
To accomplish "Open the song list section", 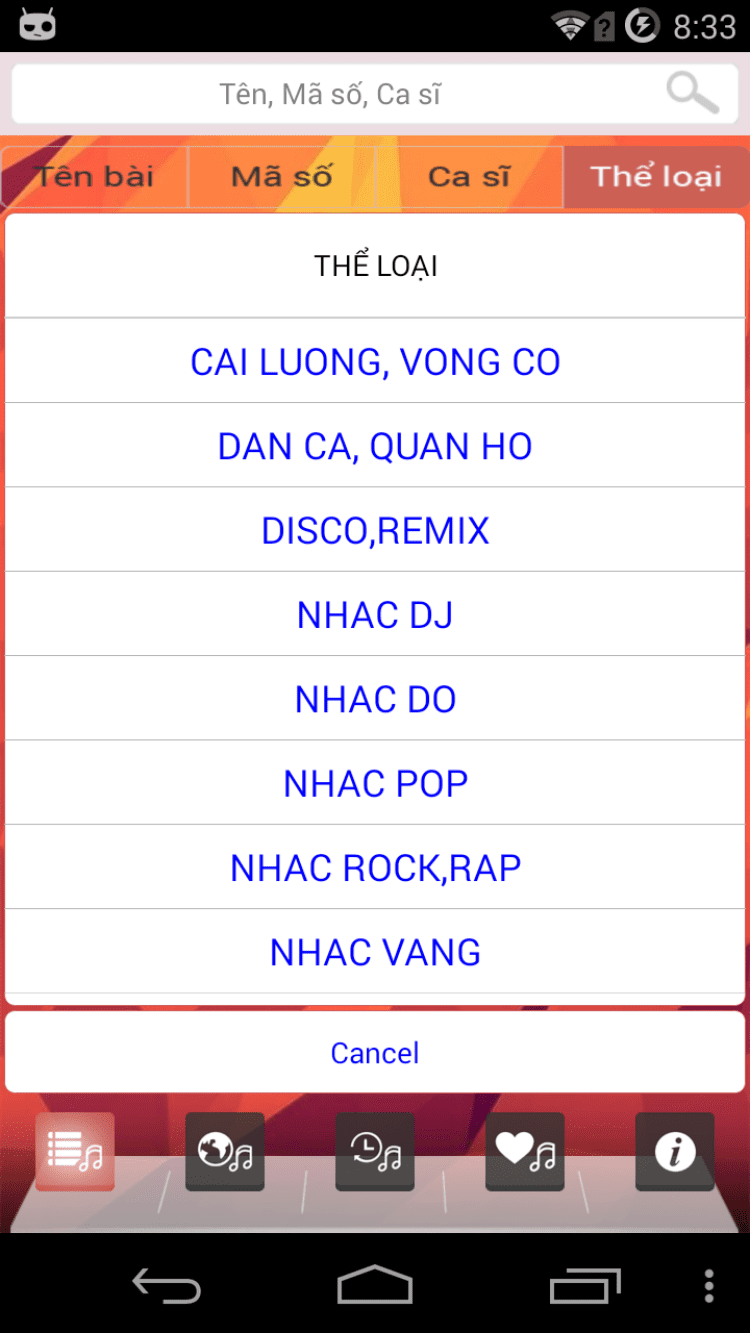I will [x=75, y=1151].
